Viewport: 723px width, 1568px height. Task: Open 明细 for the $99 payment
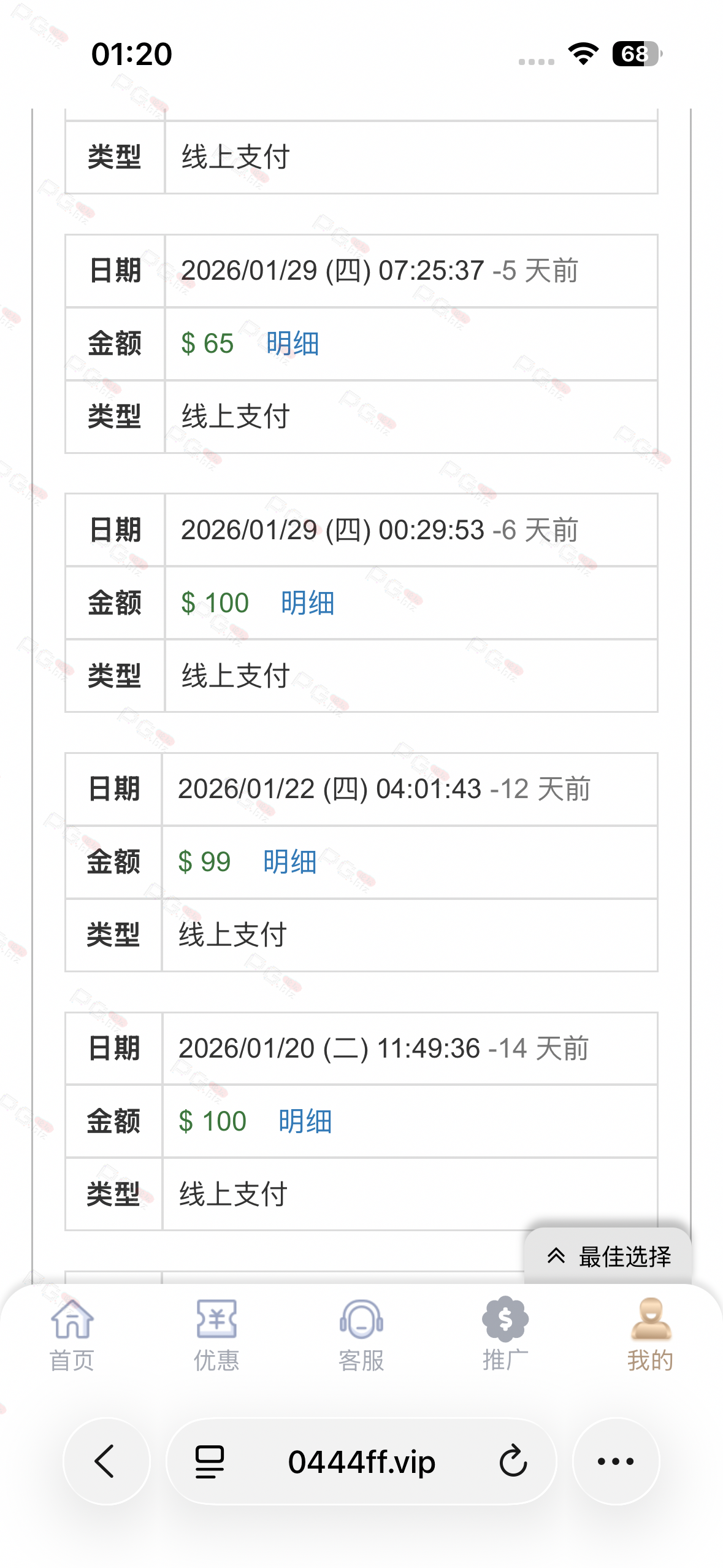pos(289,862)
